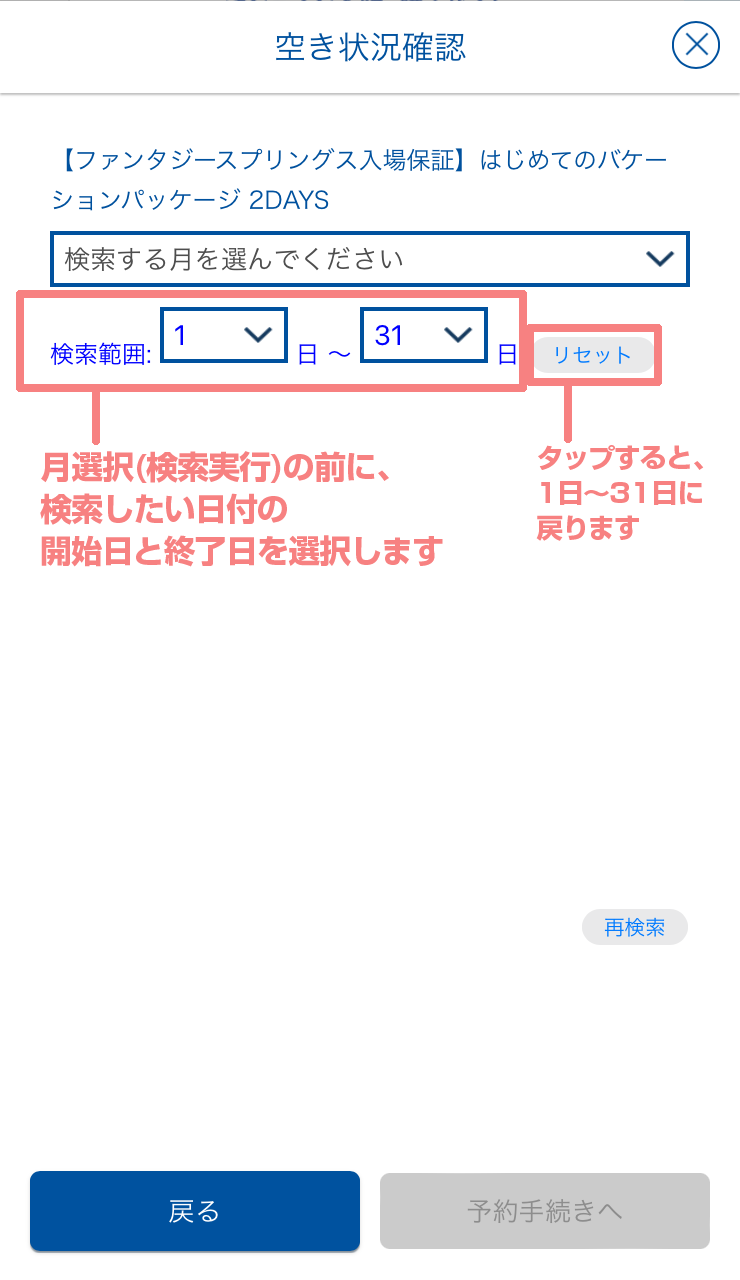Tap the 再検索 button
740x1280 pixels.
634,927
